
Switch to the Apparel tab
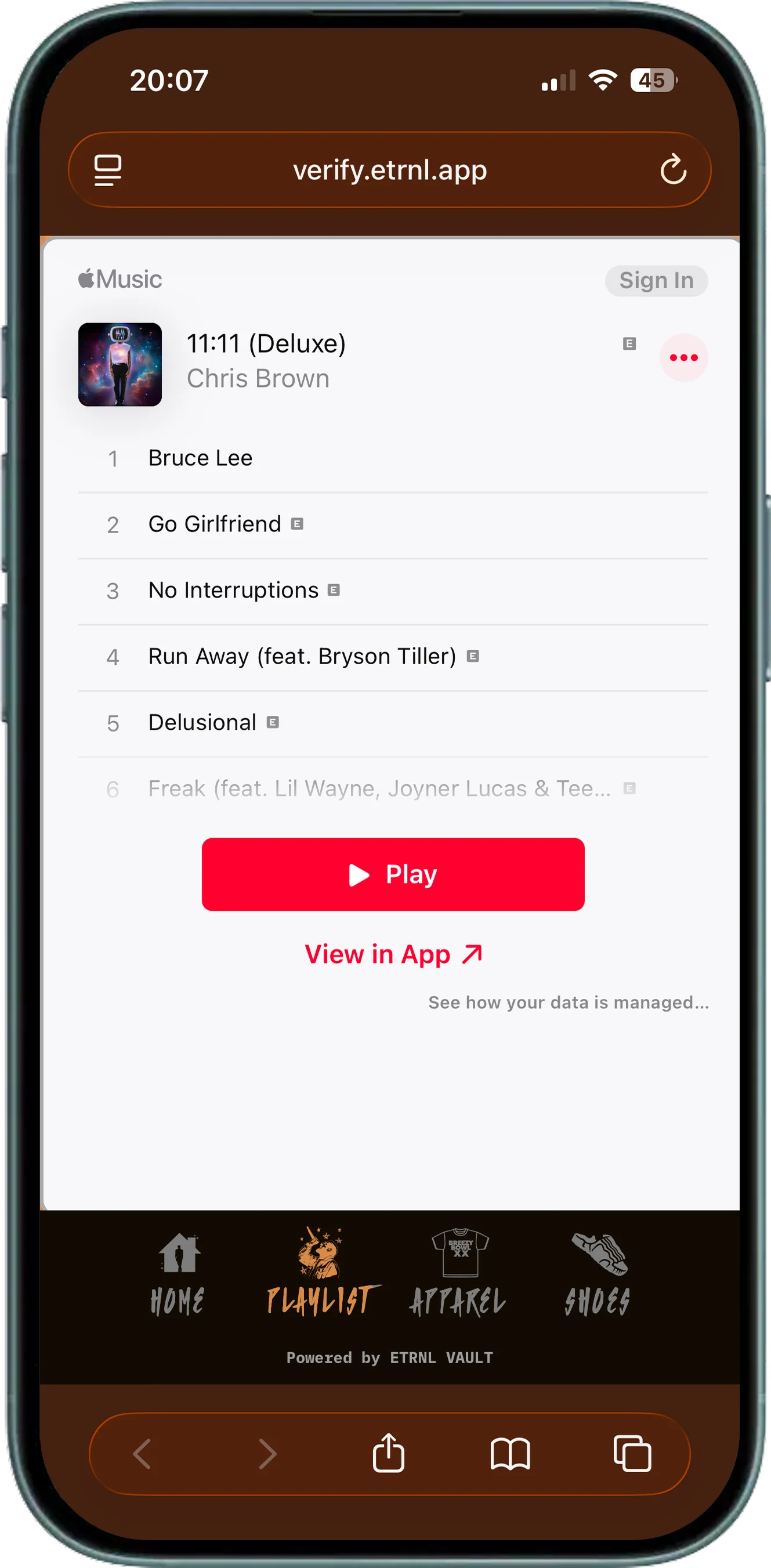tap(458, 1273)
